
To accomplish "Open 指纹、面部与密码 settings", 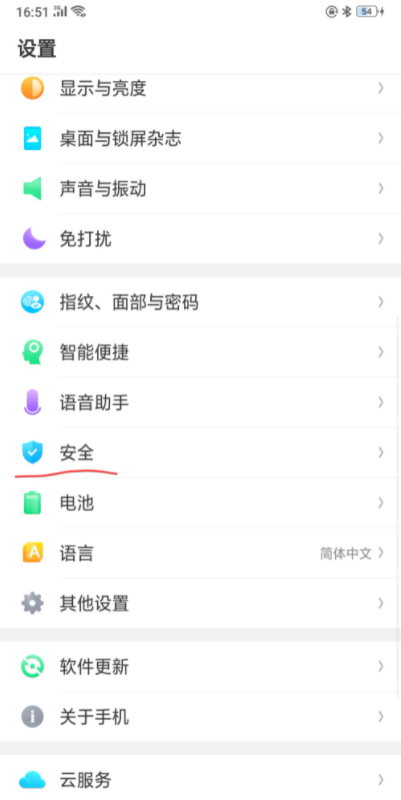I will tap(200, 302).
